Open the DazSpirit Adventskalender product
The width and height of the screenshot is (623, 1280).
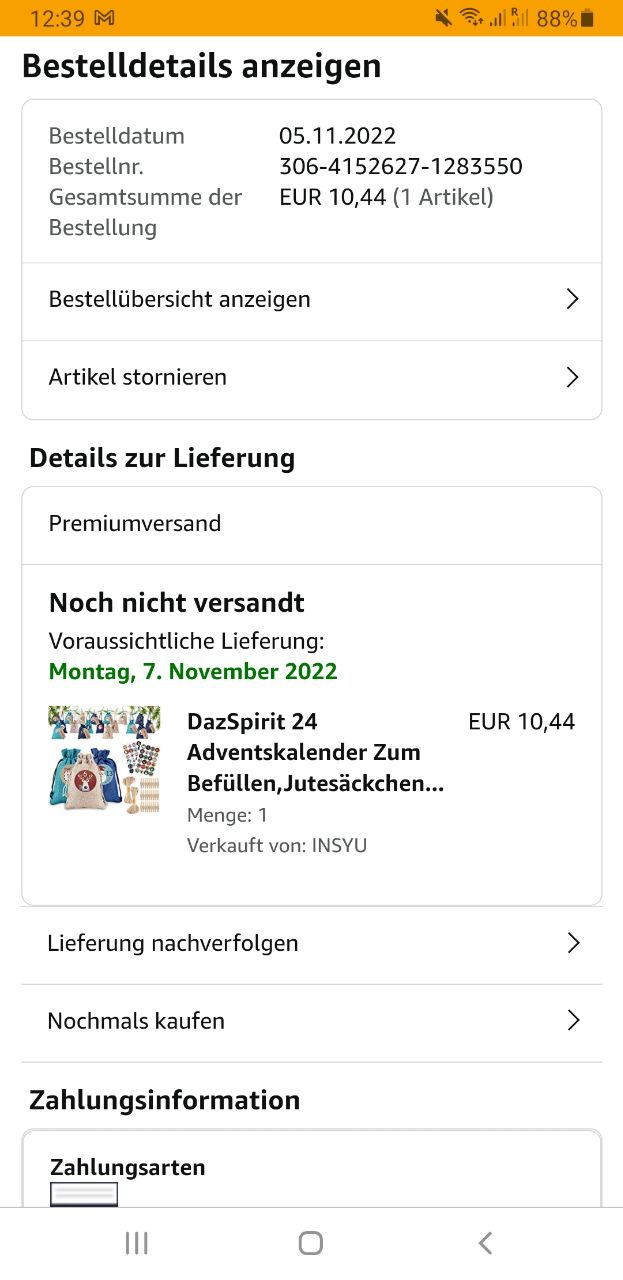point(315,752)
